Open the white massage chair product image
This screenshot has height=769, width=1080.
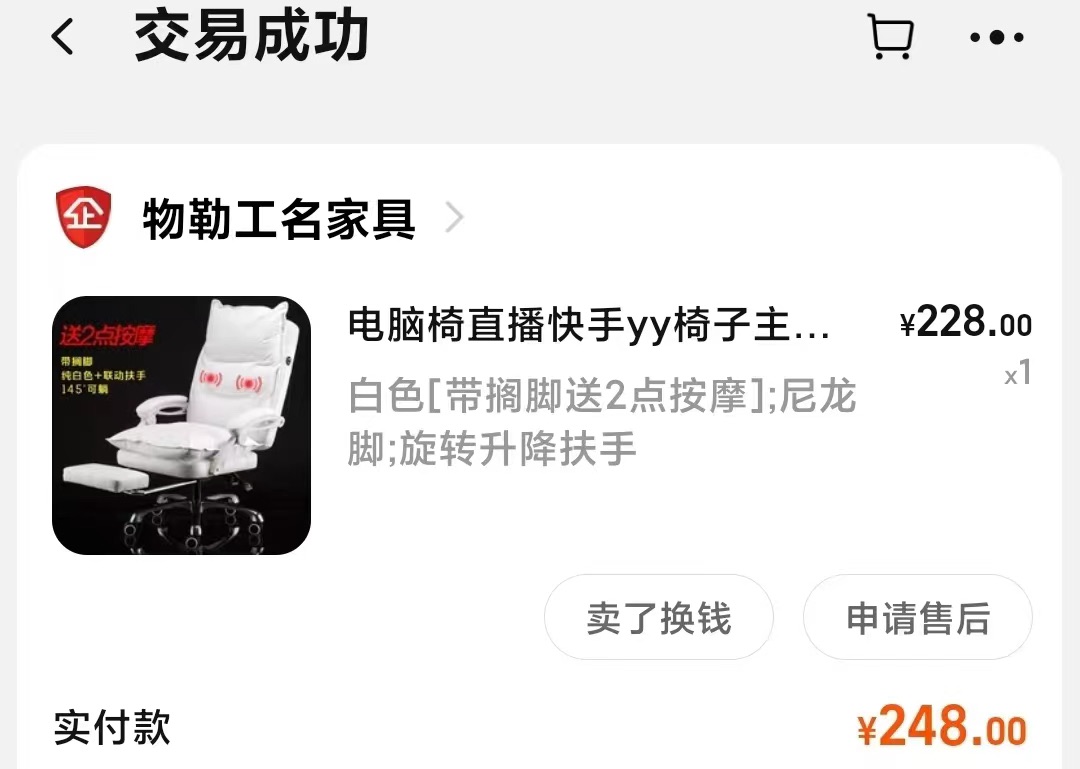click(181, 425)
